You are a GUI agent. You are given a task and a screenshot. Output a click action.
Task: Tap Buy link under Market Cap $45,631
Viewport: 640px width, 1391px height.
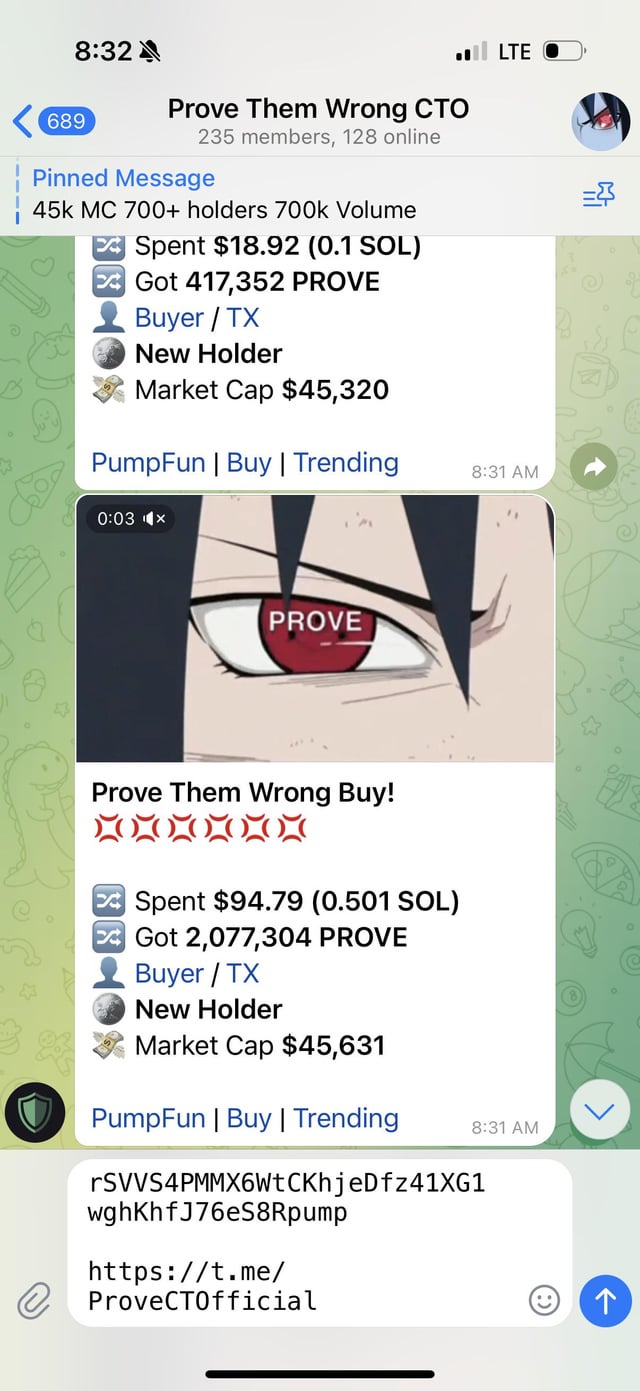(x=249, y=1118)
